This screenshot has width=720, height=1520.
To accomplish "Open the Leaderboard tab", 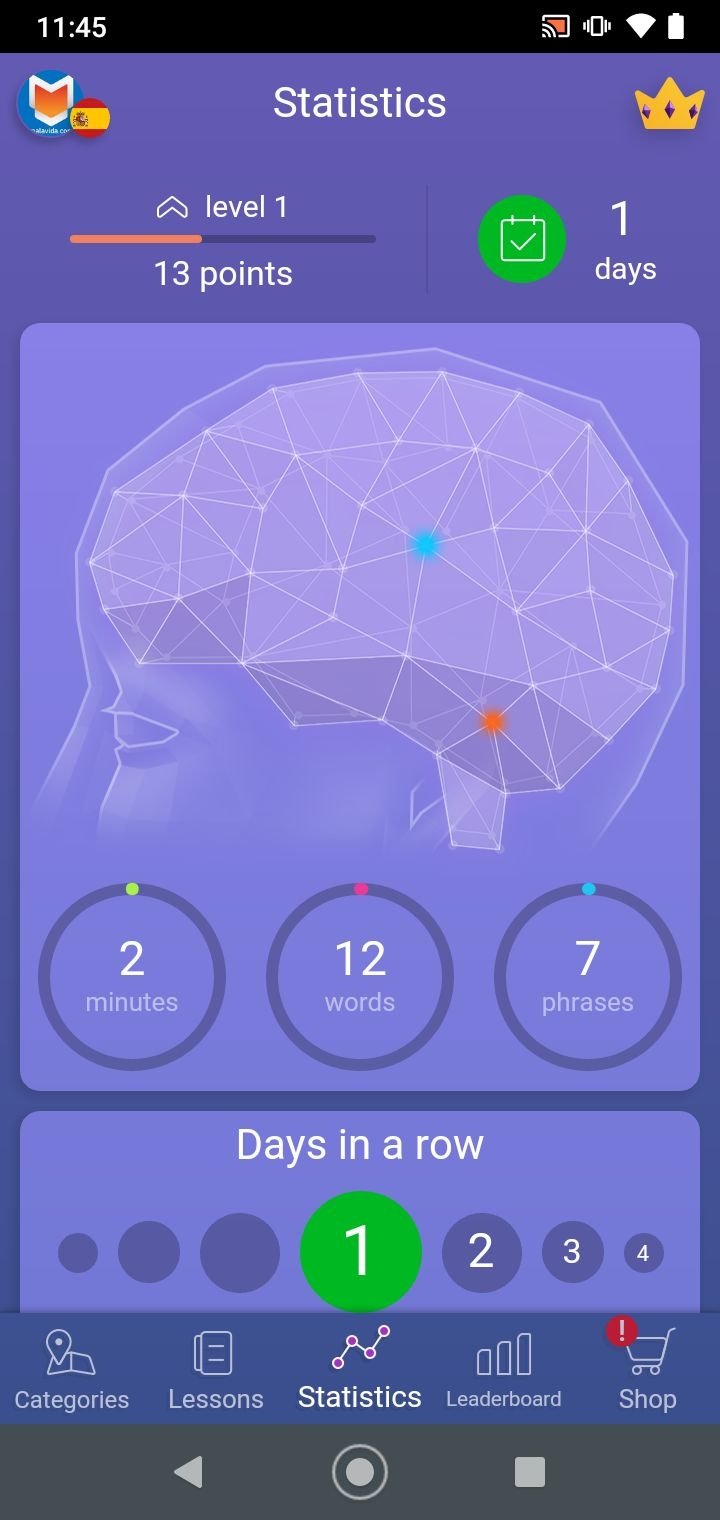I will tap(504, 1368).
